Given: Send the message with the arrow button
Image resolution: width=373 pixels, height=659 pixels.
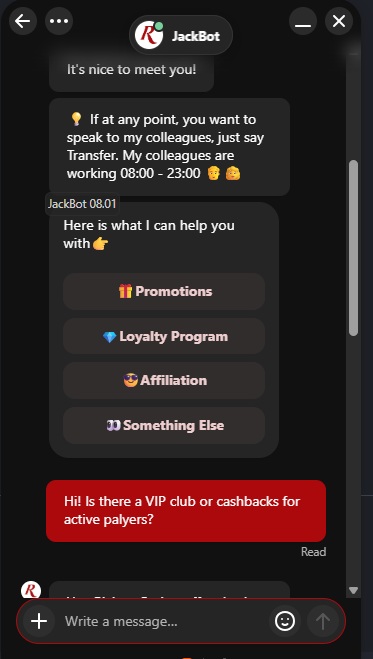Looking at the screenshot, I should pos(323,621).
